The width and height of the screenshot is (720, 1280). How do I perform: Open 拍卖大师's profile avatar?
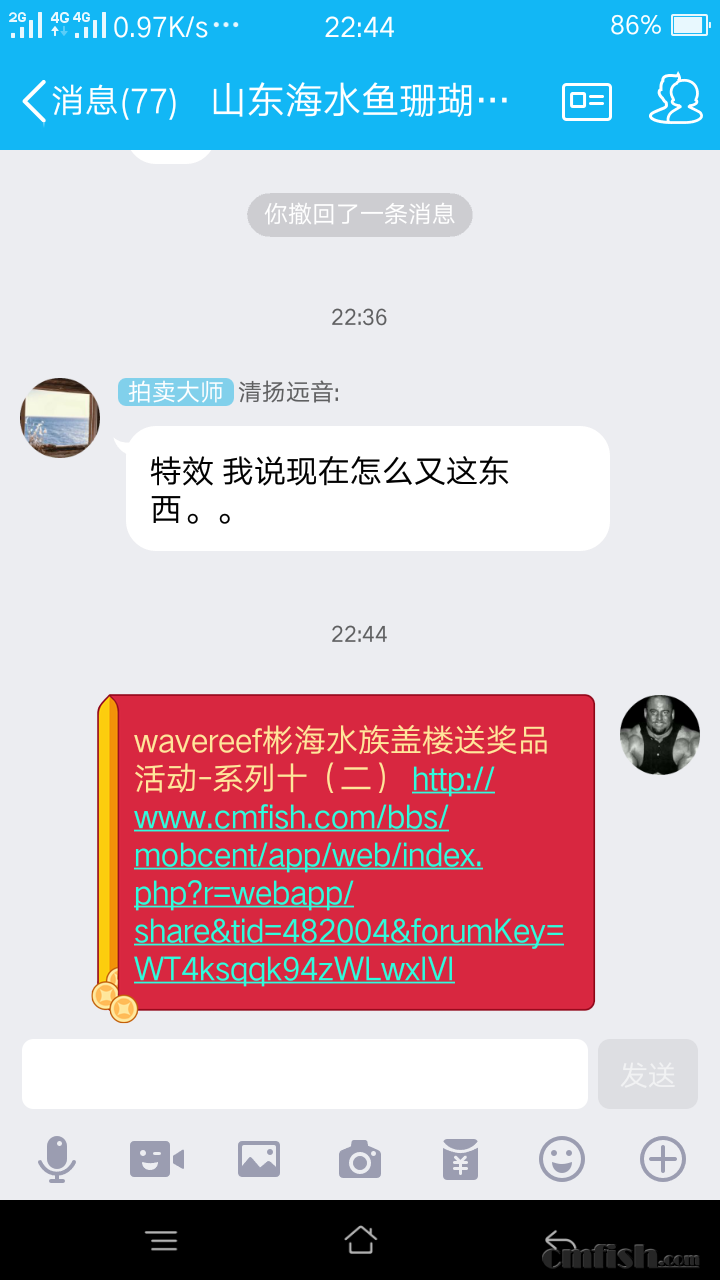59,418
